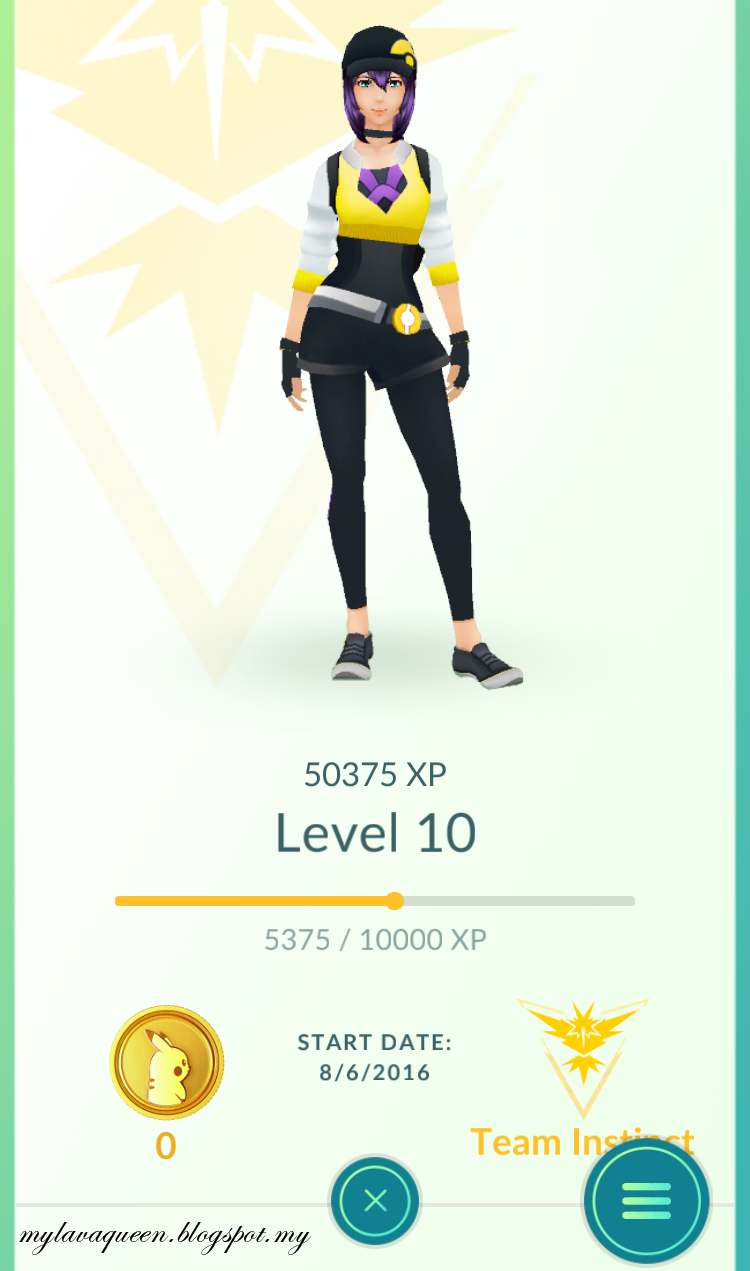The image size is (750, 1271).
Task: Open the green hamburger menu button
Action: 646,1201
